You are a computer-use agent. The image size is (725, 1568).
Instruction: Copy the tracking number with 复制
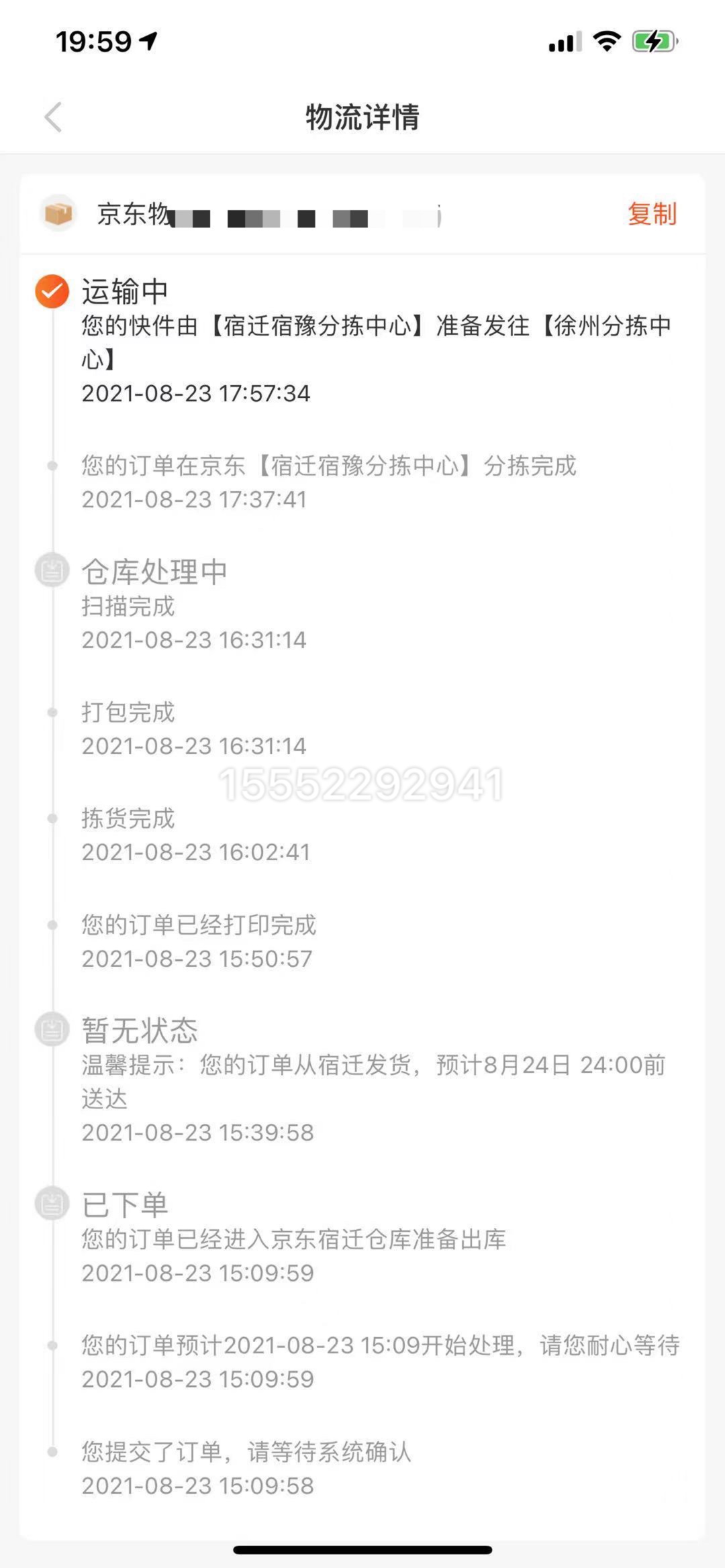click(652, 214)
